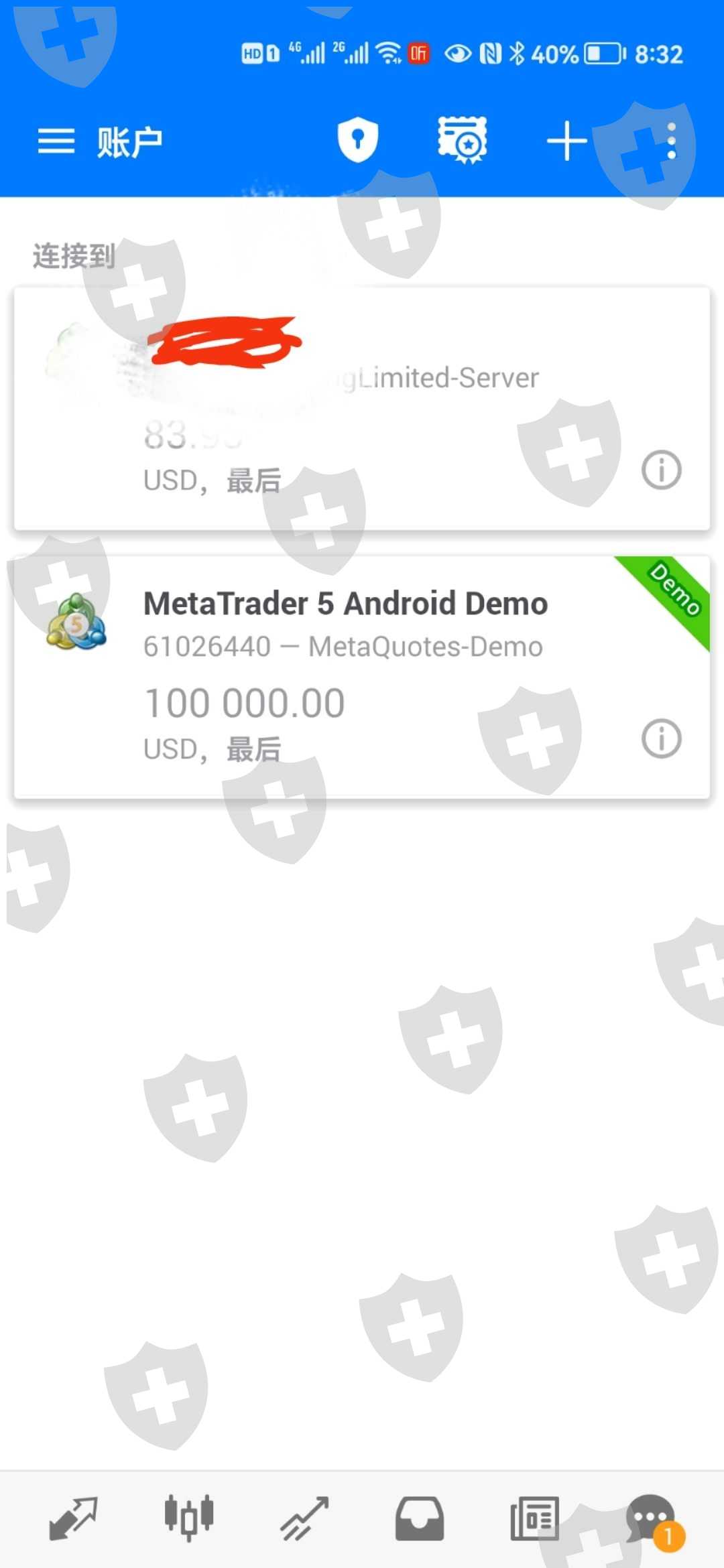The image size is (724, 1568).
Task: Add a new account with plus icon
Action: (x=566, y=141)
